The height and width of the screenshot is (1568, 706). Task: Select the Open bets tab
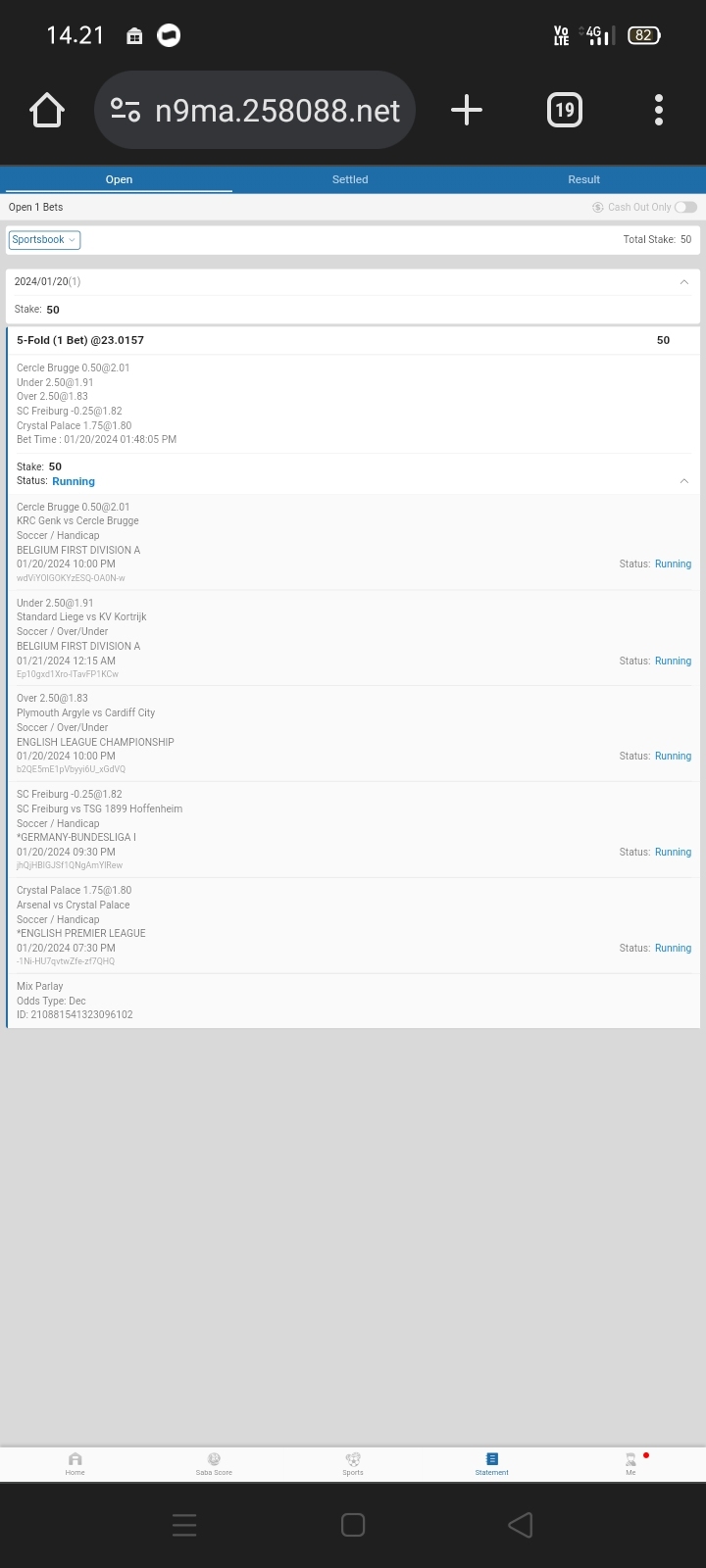pos(119,179)
